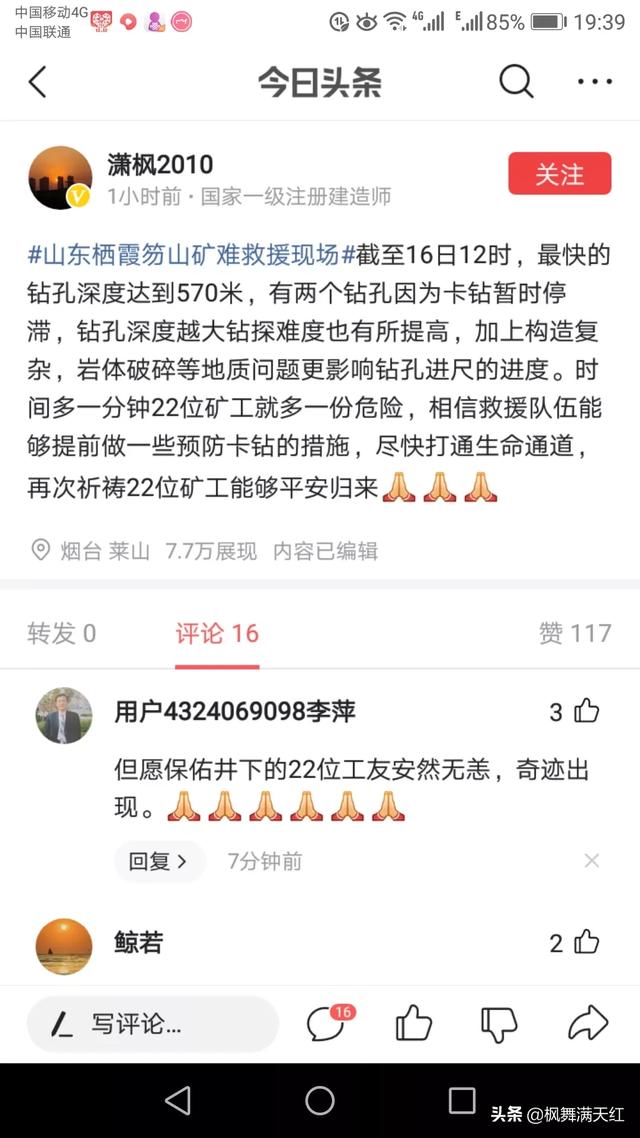Like the comment by 鲸若
Screen dimensions: 640x1138
586,942
